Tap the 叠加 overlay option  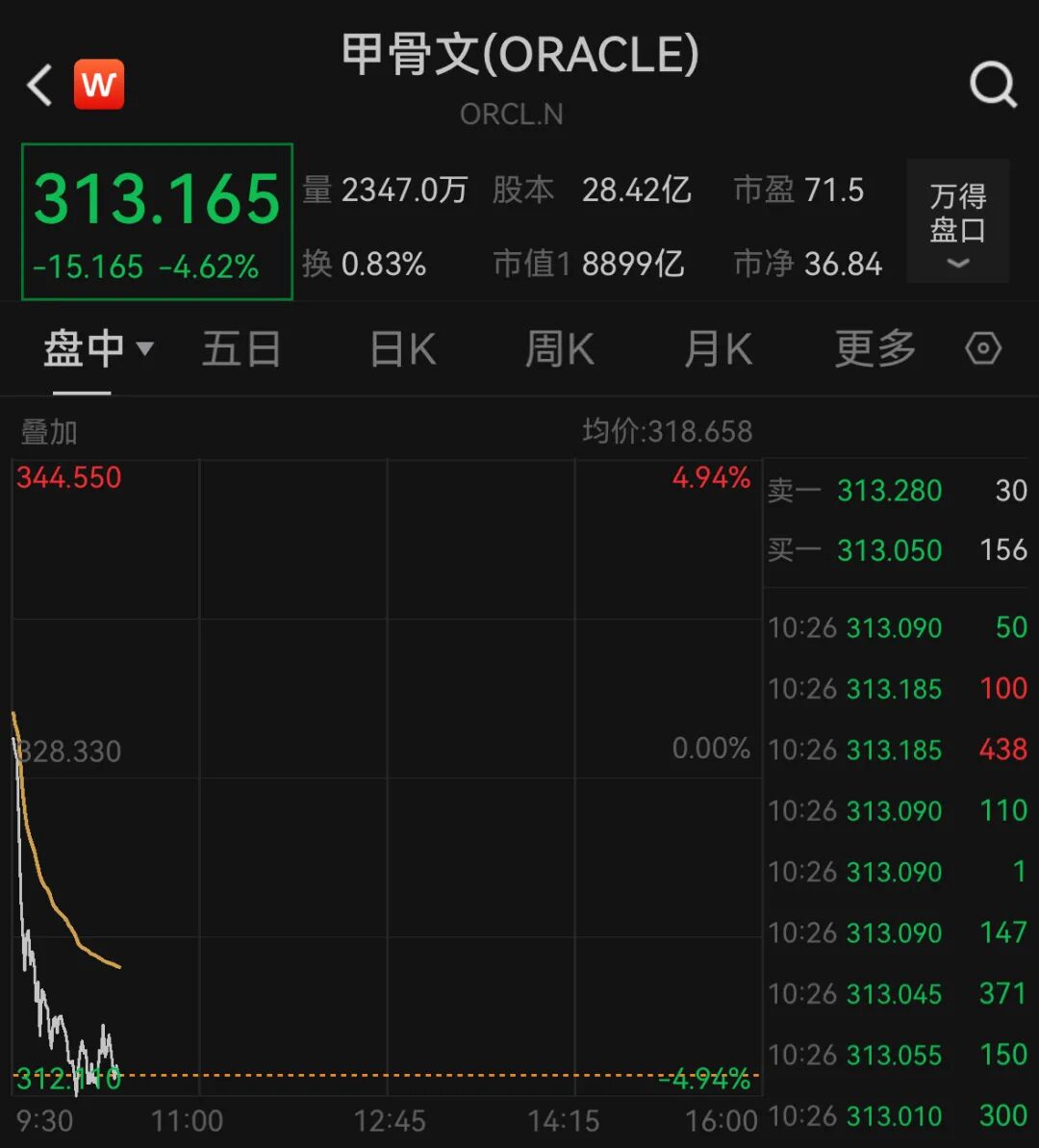point(49,432)
